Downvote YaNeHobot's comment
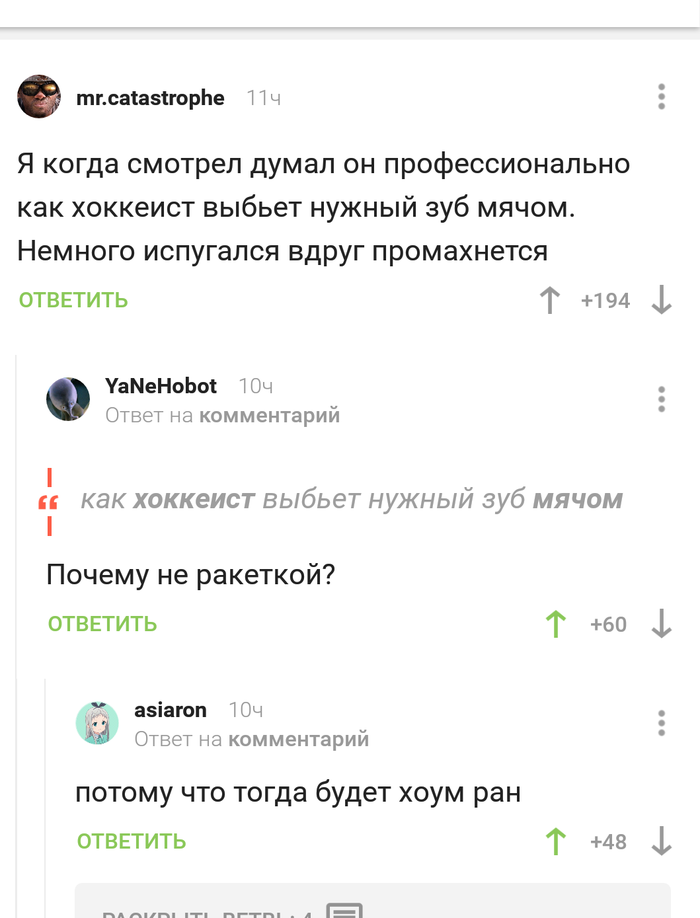This screenshot has height=918, width=700. (661, 624)
